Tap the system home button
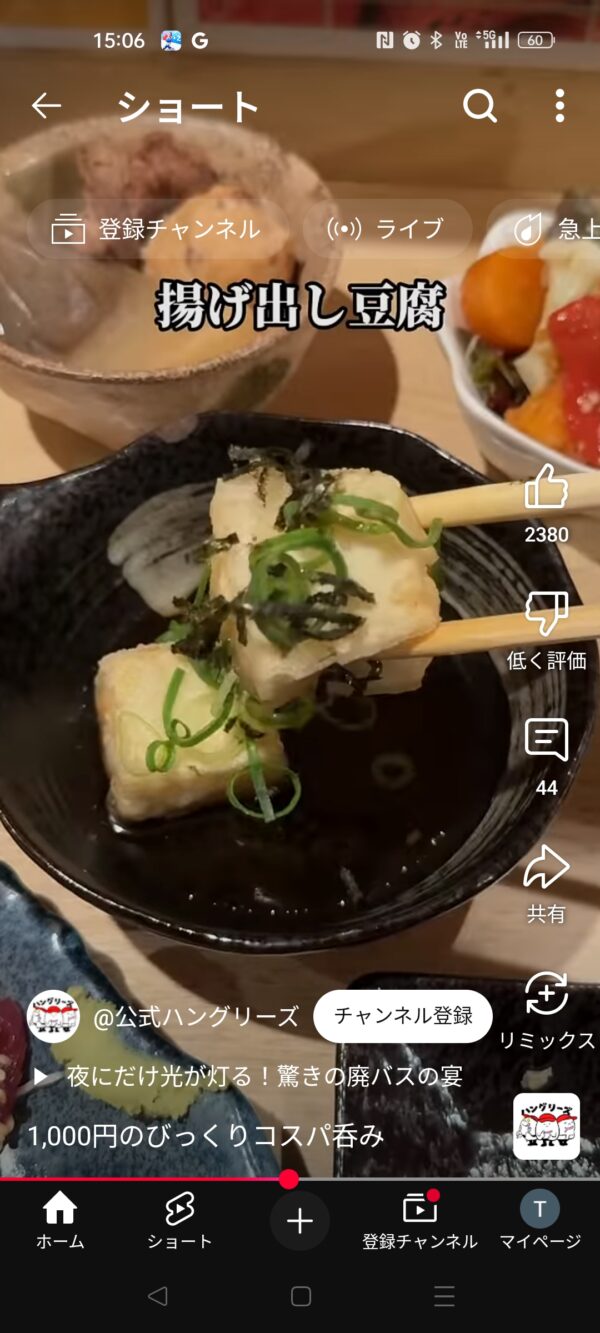The width and height of the screenshot is (600, 1333). point(300,1297)
